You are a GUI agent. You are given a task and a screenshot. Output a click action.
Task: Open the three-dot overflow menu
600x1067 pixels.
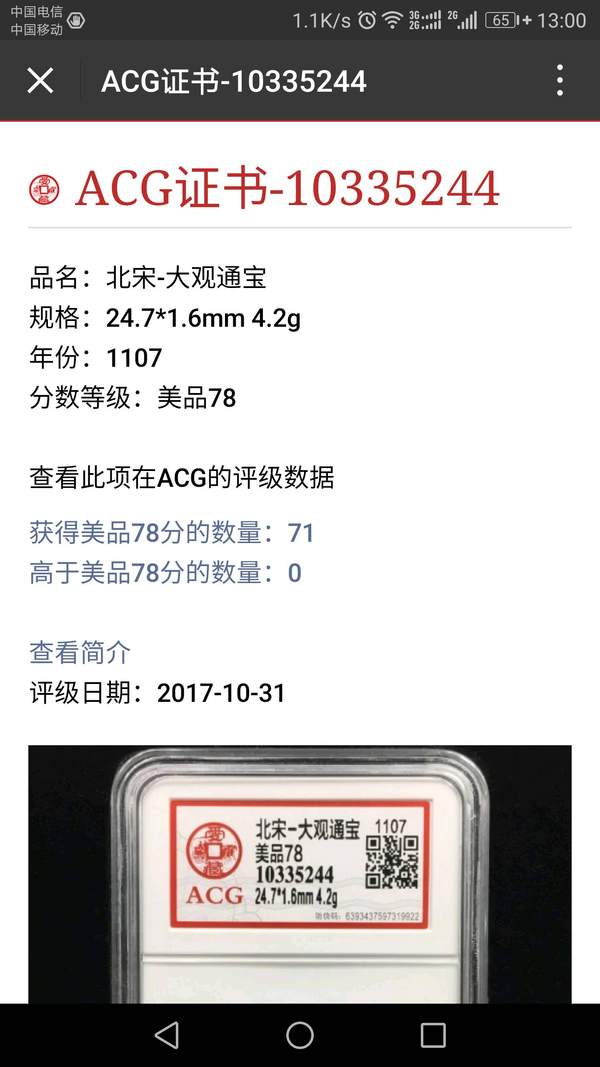[560, 81]
